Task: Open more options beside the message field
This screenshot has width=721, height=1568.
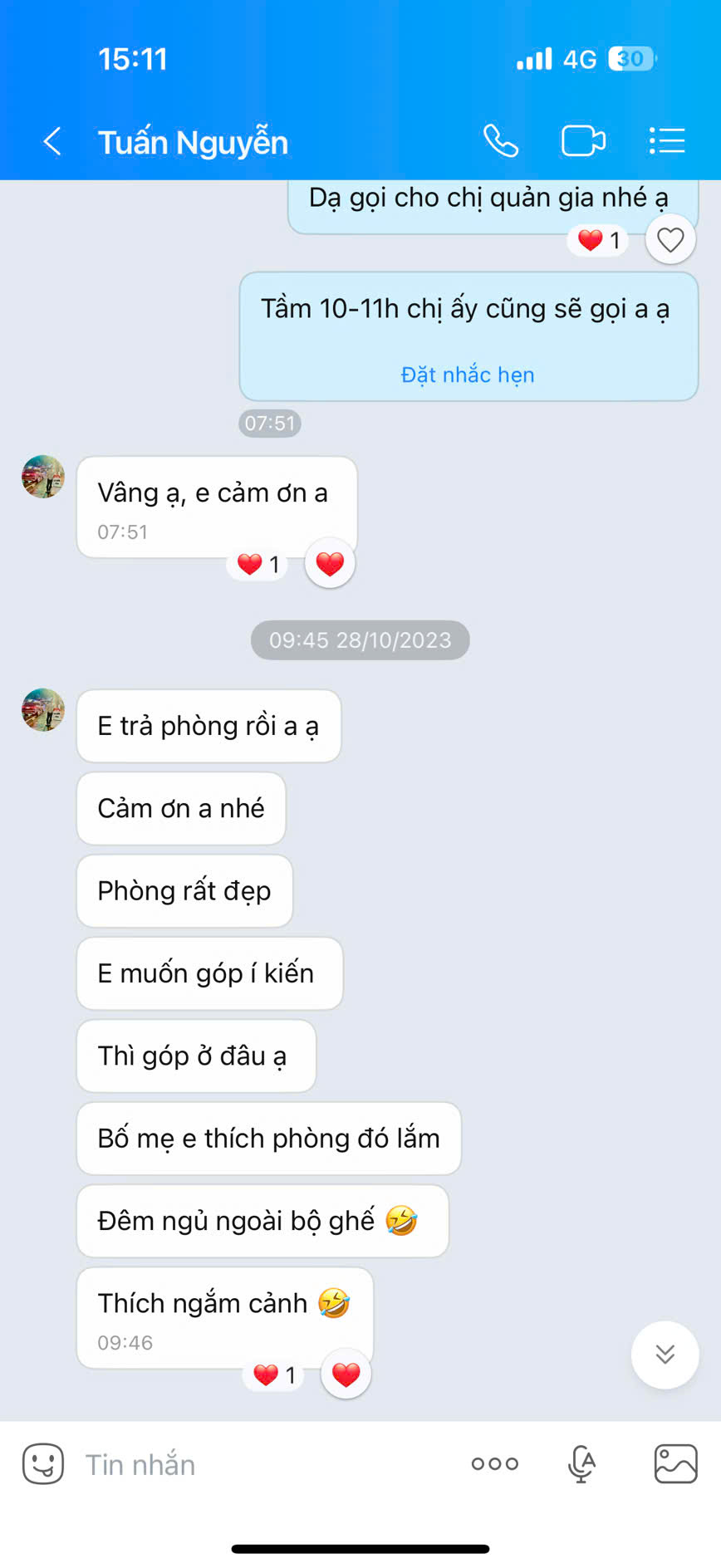Action: (495, 1464)
